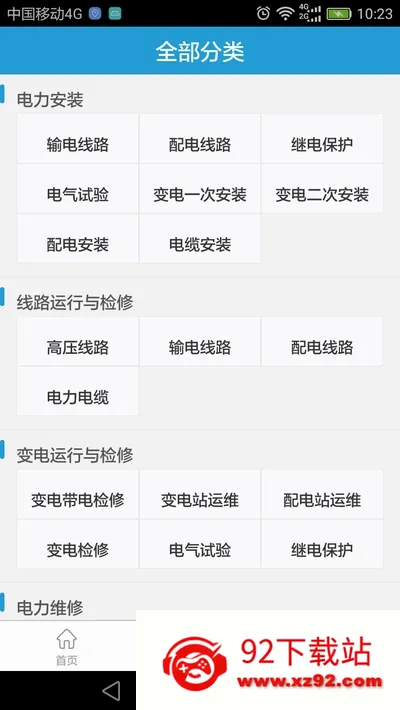
Task: Select 继电保护 under 变电运行与检修
Action: coord(322,544)
